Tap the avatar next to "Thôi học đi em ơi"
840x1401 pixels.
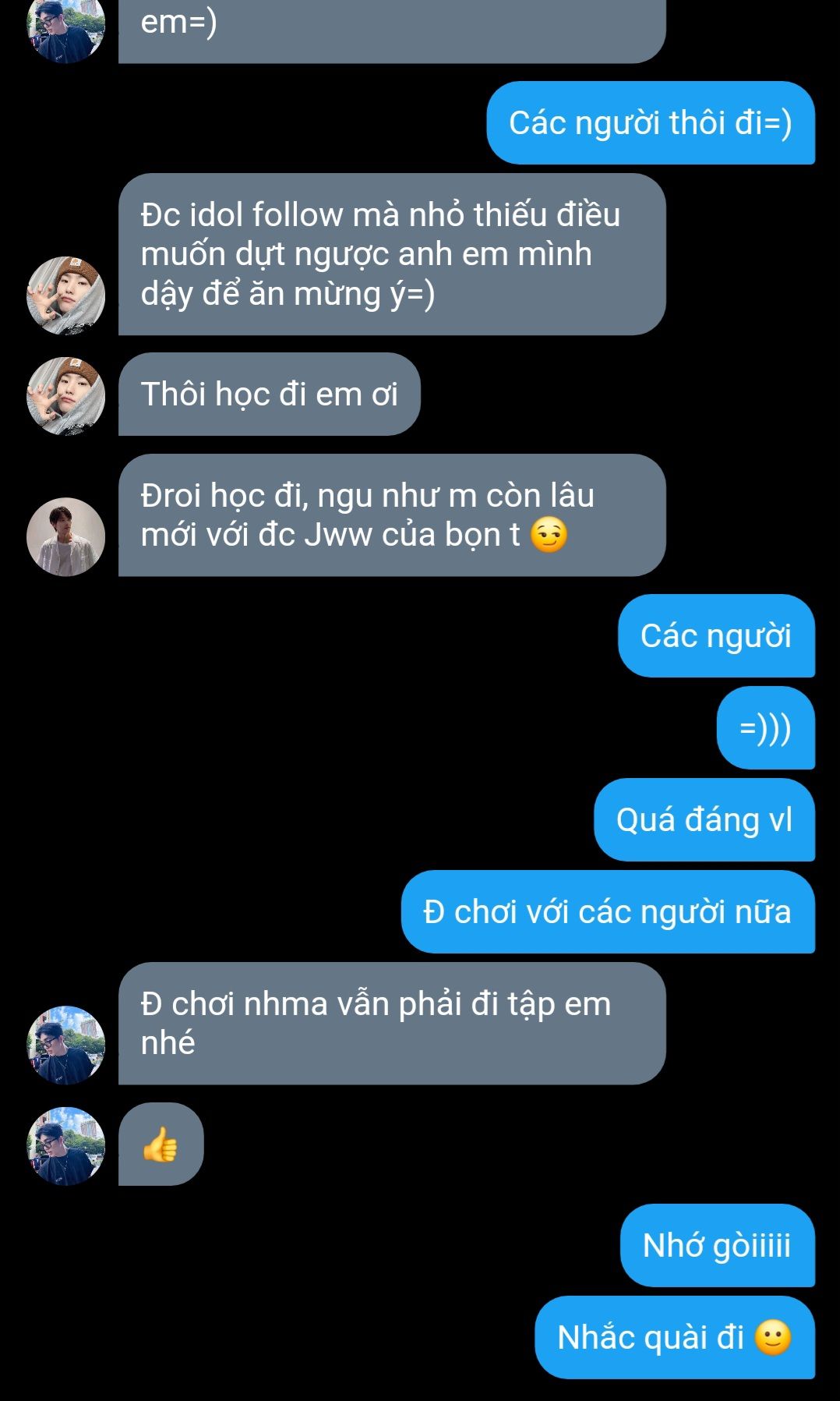(x=65, y=396)
